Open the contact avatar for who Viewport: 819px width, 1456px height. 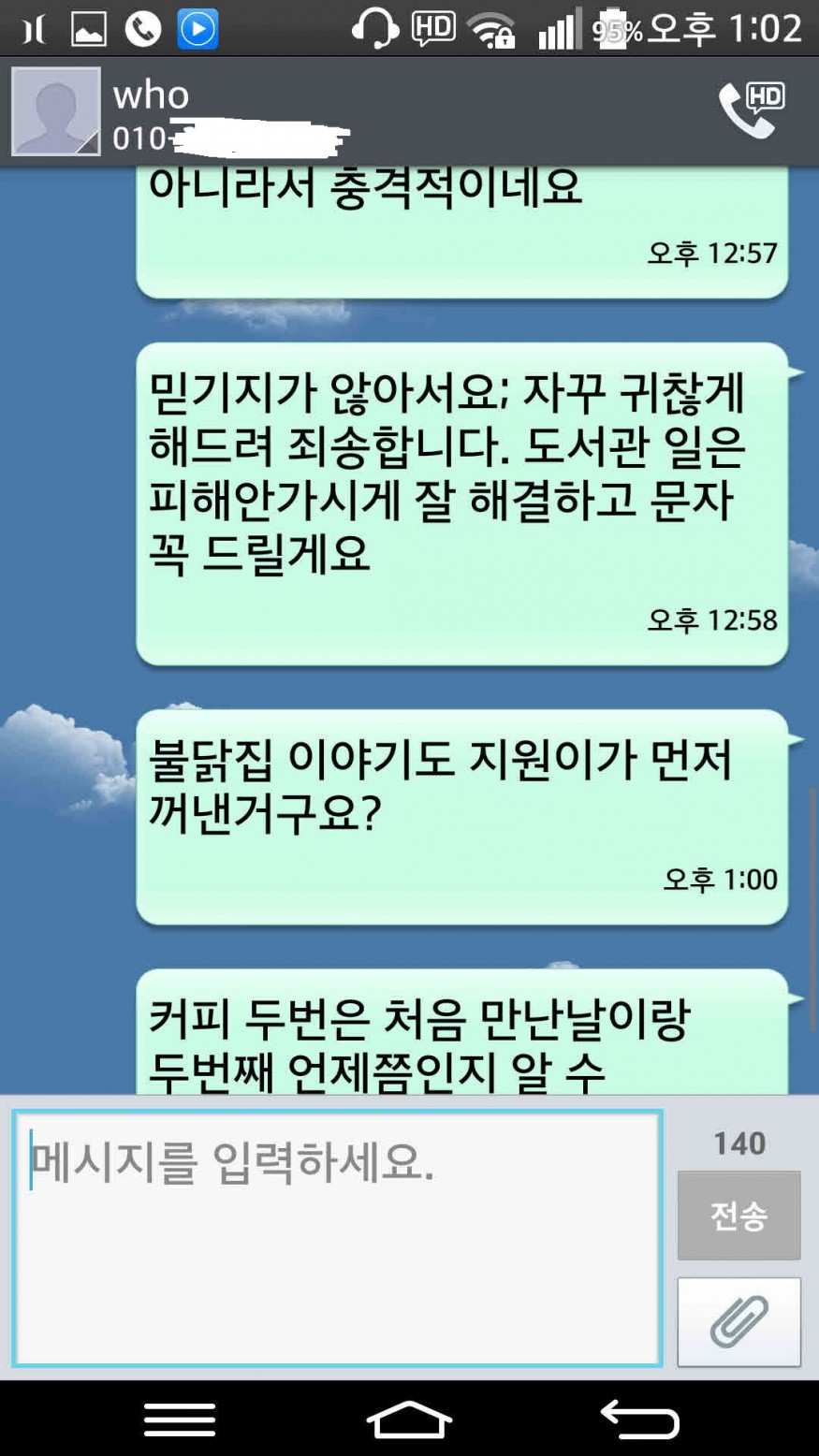56,111
